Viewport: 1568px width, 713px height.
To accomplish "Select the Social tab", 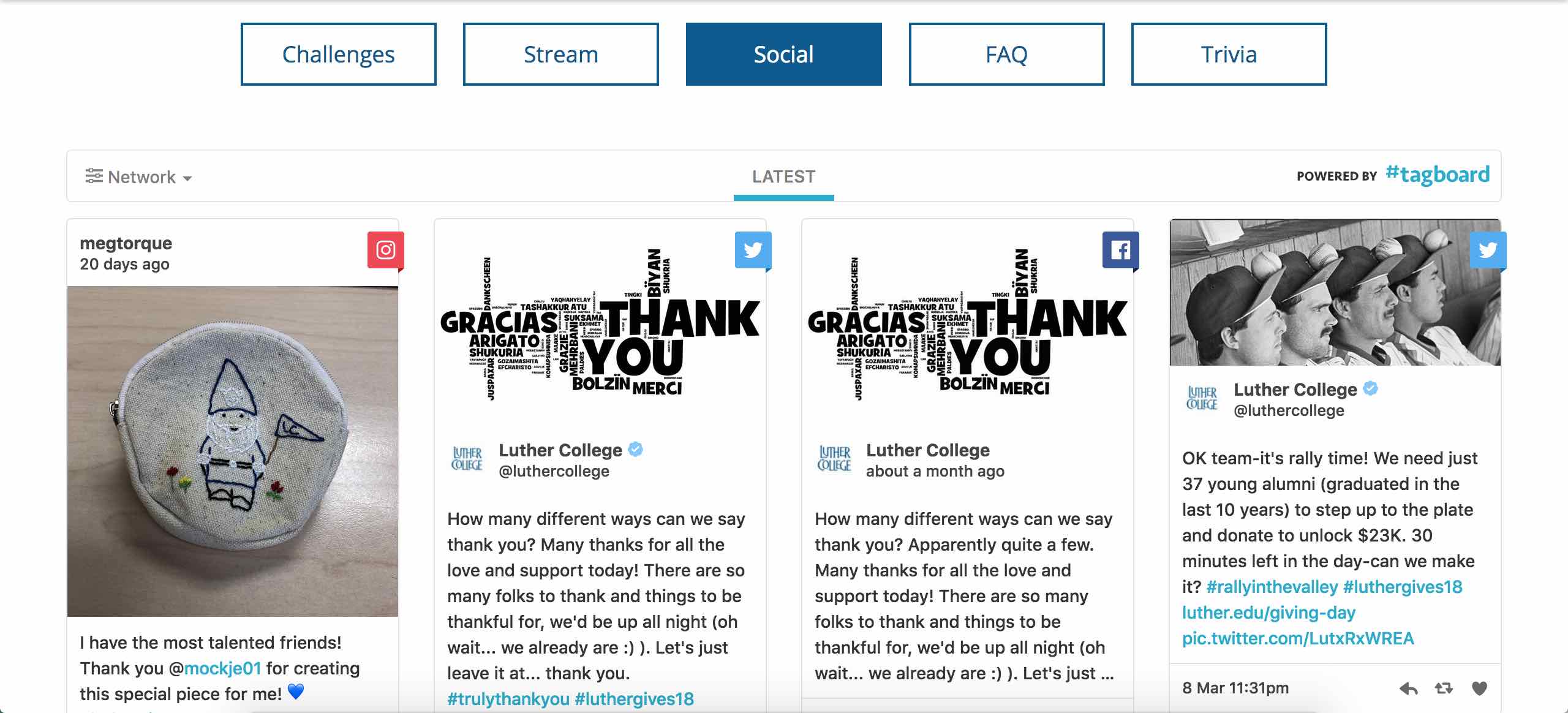I will tap(783, 55).
